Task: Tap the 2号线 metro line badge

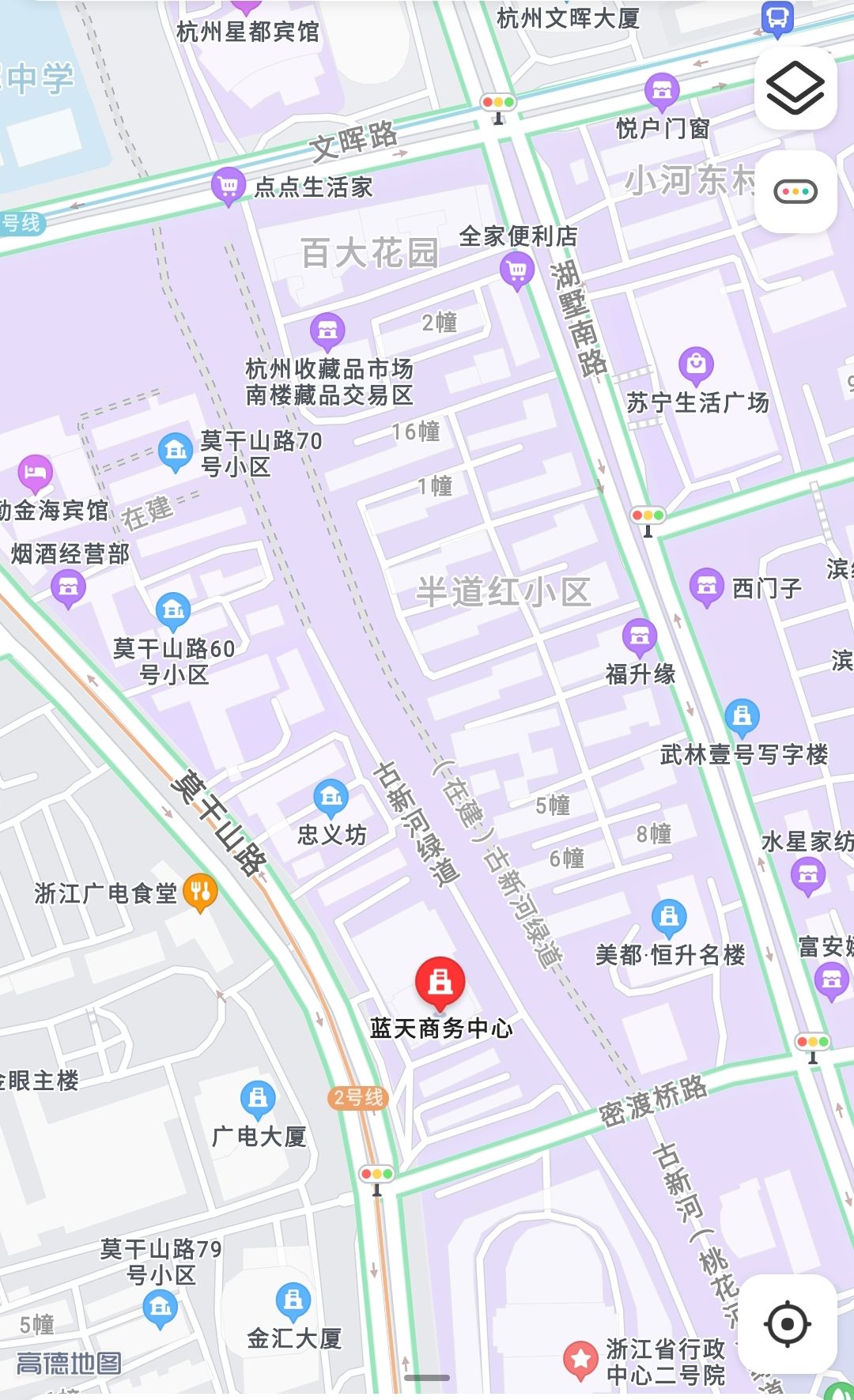Action: click(360, 1096)
